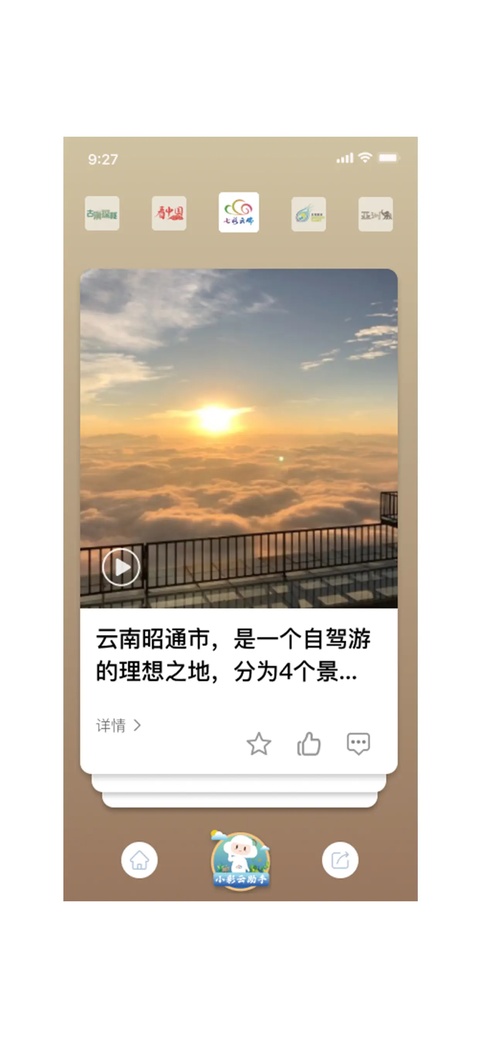
Task: Like the 云南昭通市 post
Action: [309, 744]
